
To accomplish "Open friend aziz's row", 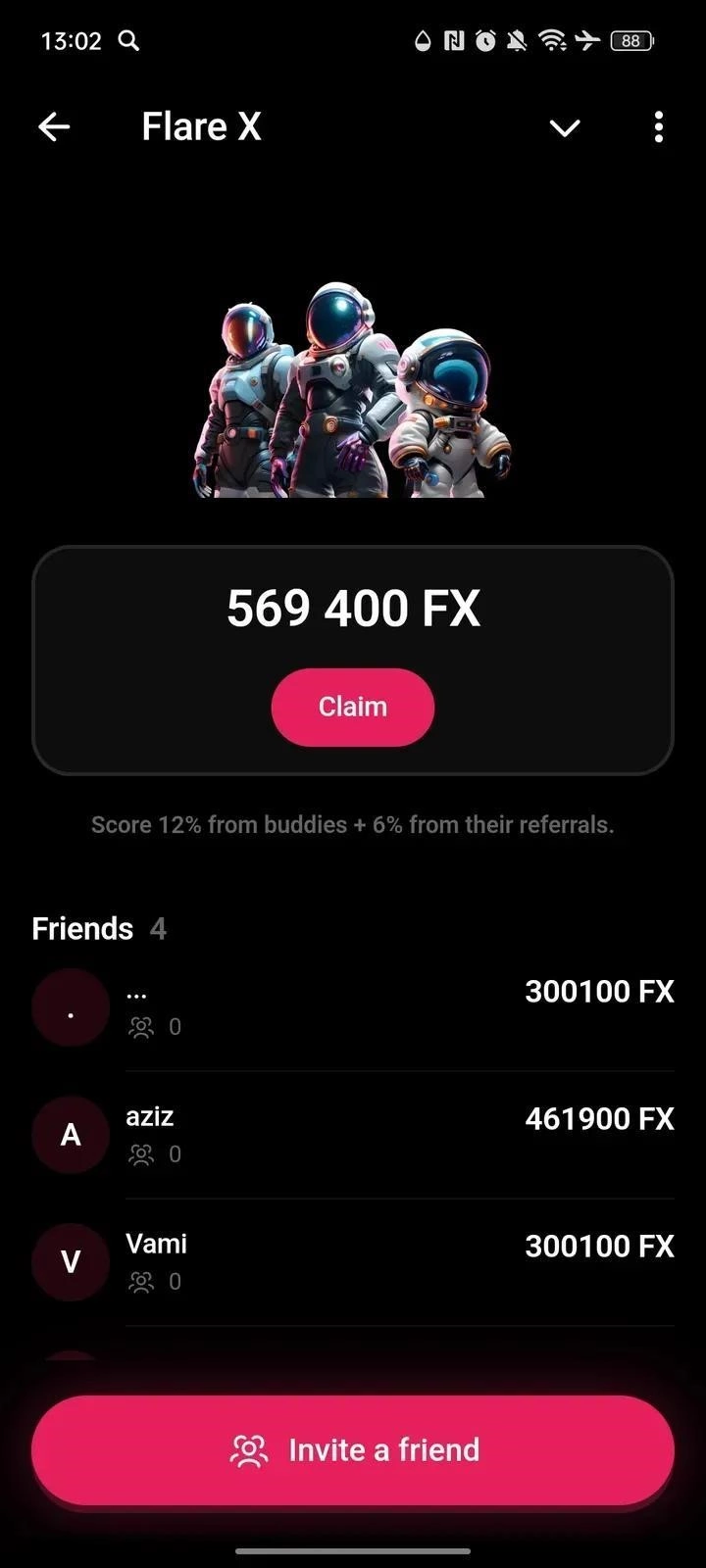I will coord(353,1134).
